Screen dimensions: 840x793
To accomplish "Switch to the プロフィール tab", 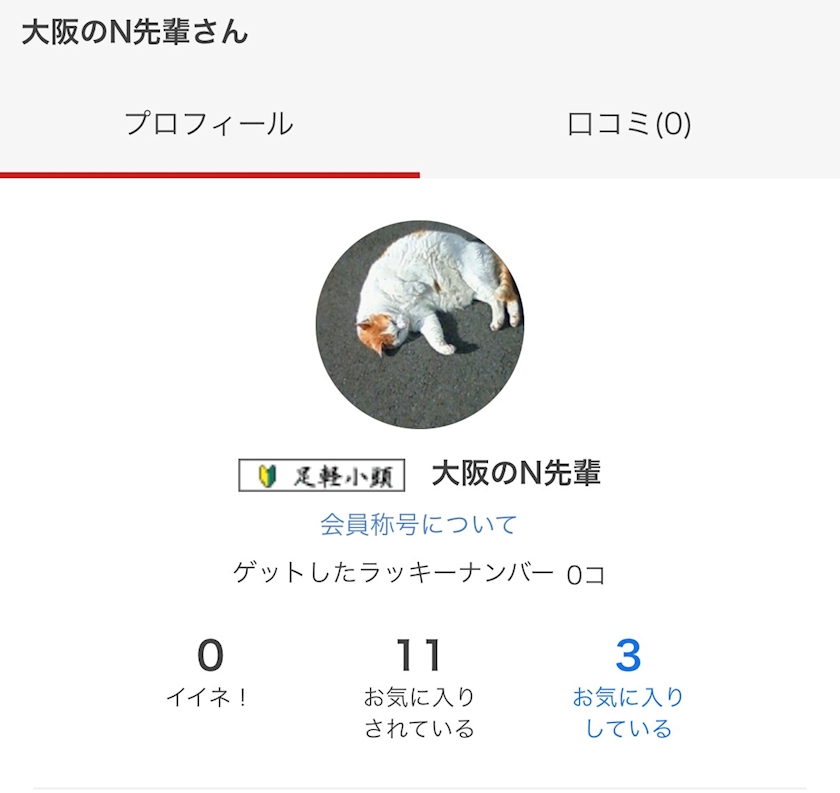I will click(x=209, y=124).
